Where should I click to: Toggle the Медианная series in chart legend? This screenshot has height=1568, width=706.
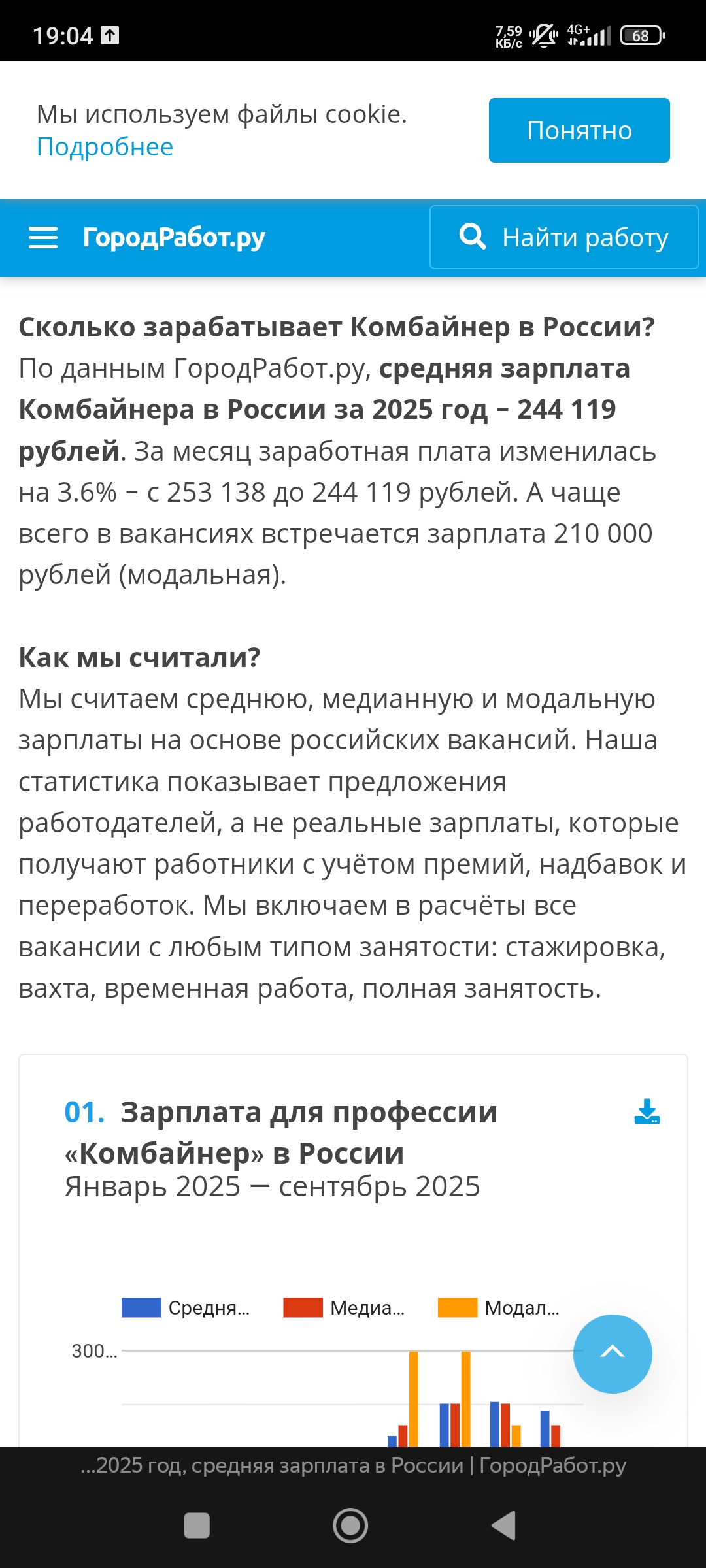tap(345, 1307)
